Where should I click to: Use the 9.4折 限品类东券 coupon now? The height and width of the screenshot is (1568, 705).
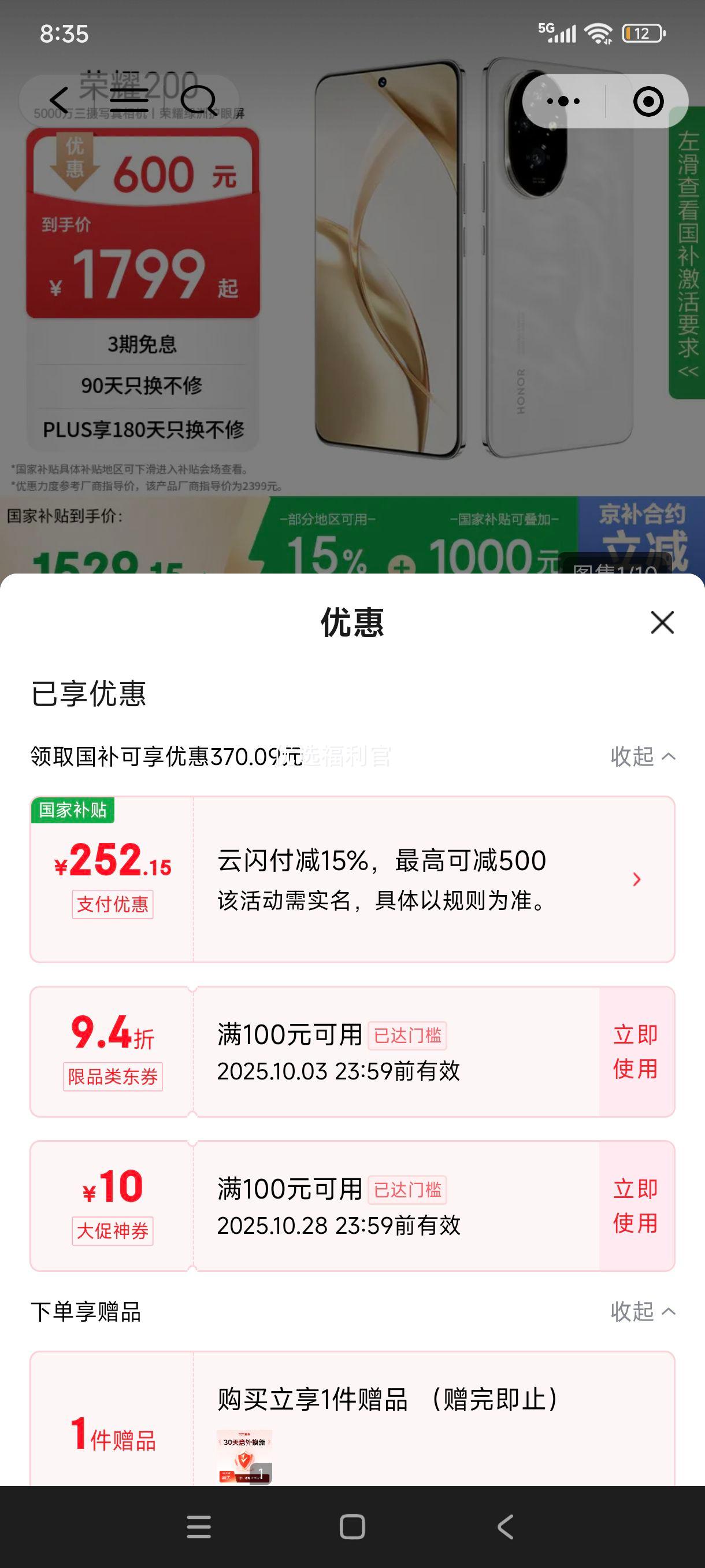coord(636,1052)
